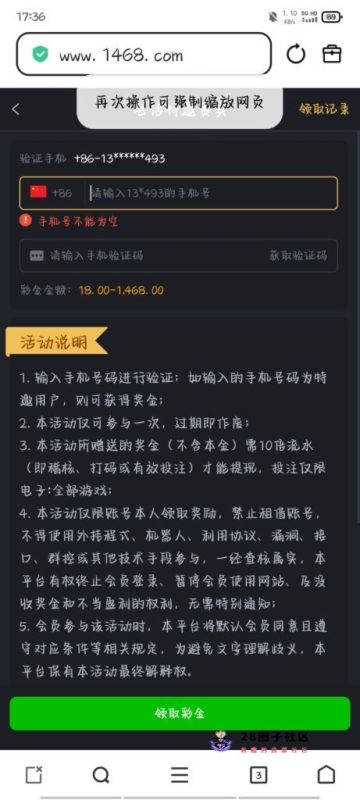The image size is (360, 800).
Task: Open the browser search icon
Action: tap(101, 776)
